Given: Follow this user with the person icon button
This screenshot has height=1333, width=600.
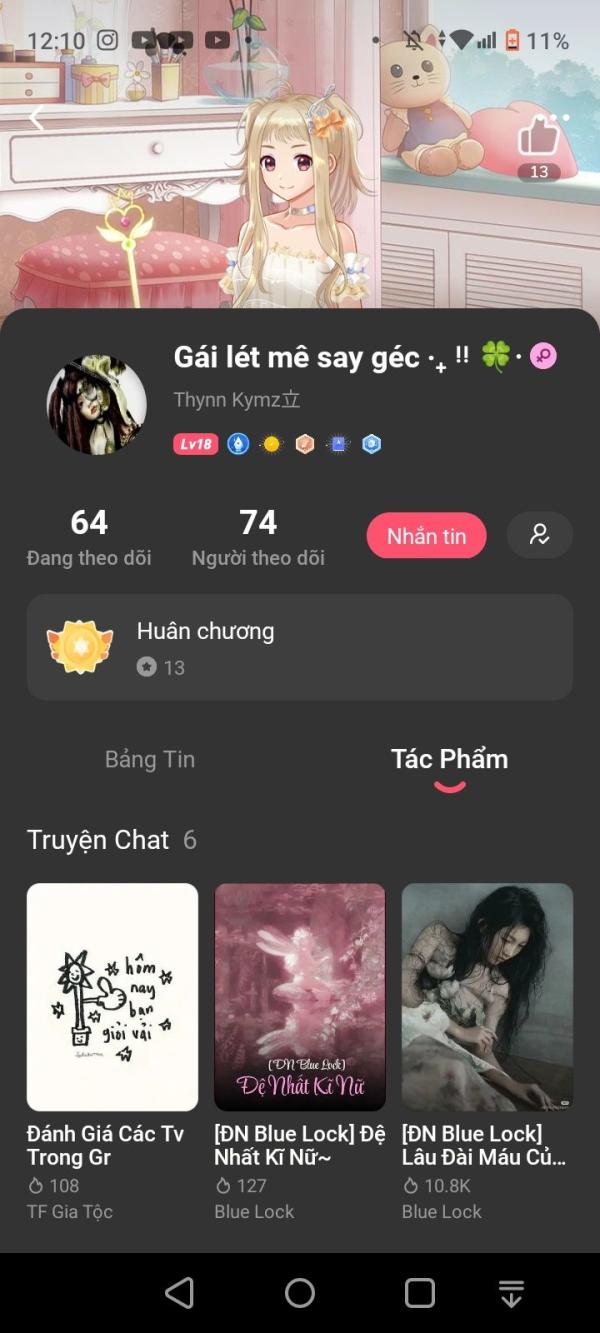Looking at the screenshot, I should (x=540, y=535).
